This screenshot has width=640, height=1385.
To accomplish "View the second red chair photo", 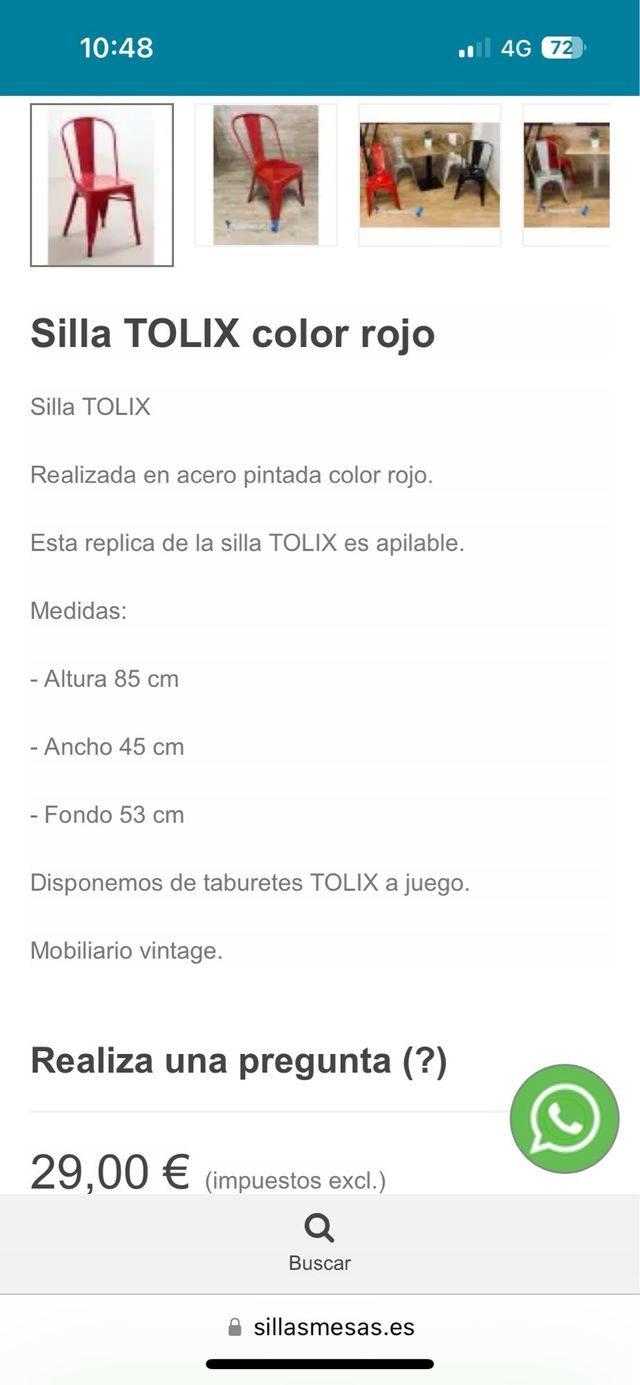I will click(265, 175).
